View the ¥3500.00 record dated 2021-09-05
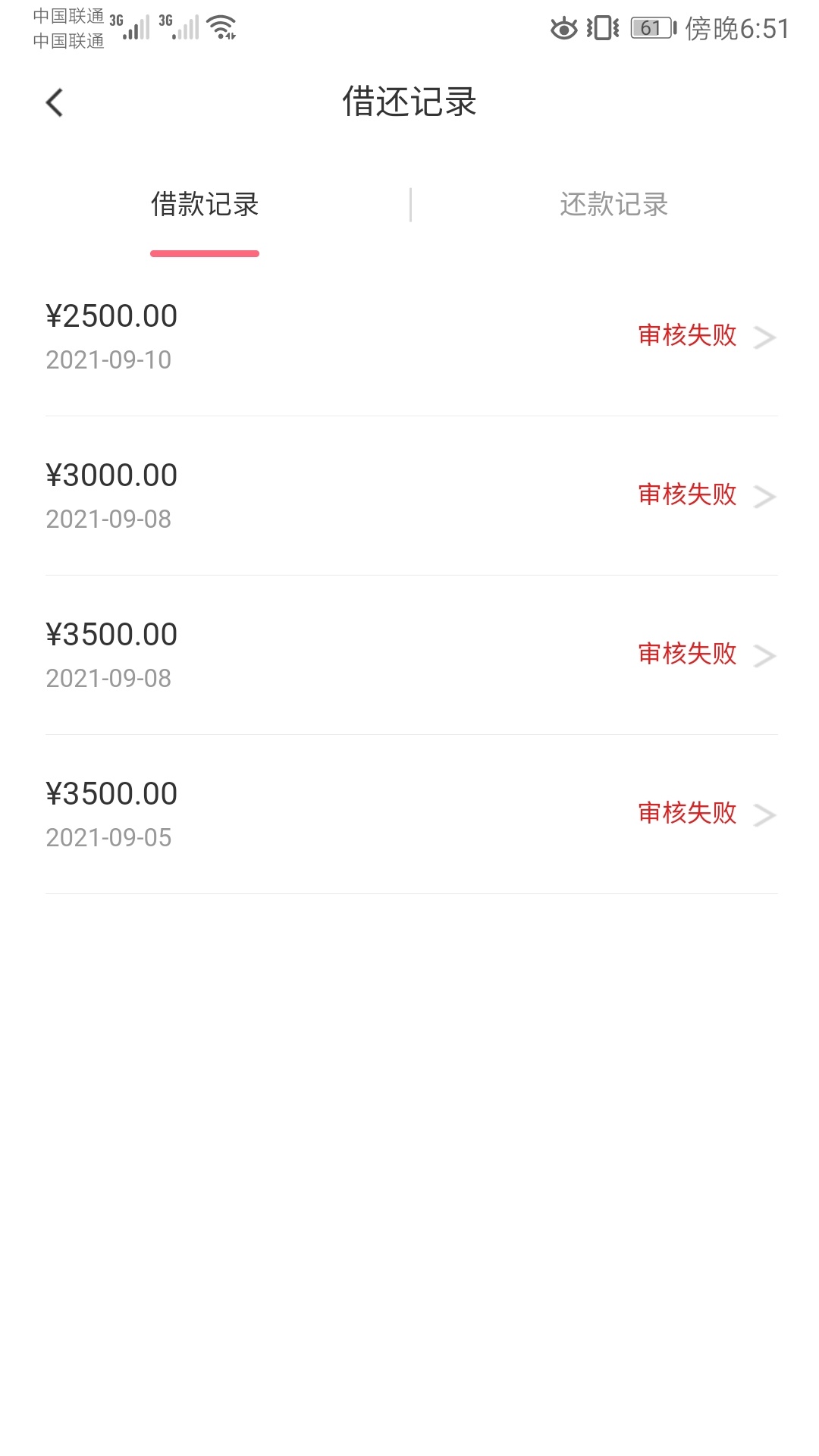819x1456 pixels. [411, 814]
